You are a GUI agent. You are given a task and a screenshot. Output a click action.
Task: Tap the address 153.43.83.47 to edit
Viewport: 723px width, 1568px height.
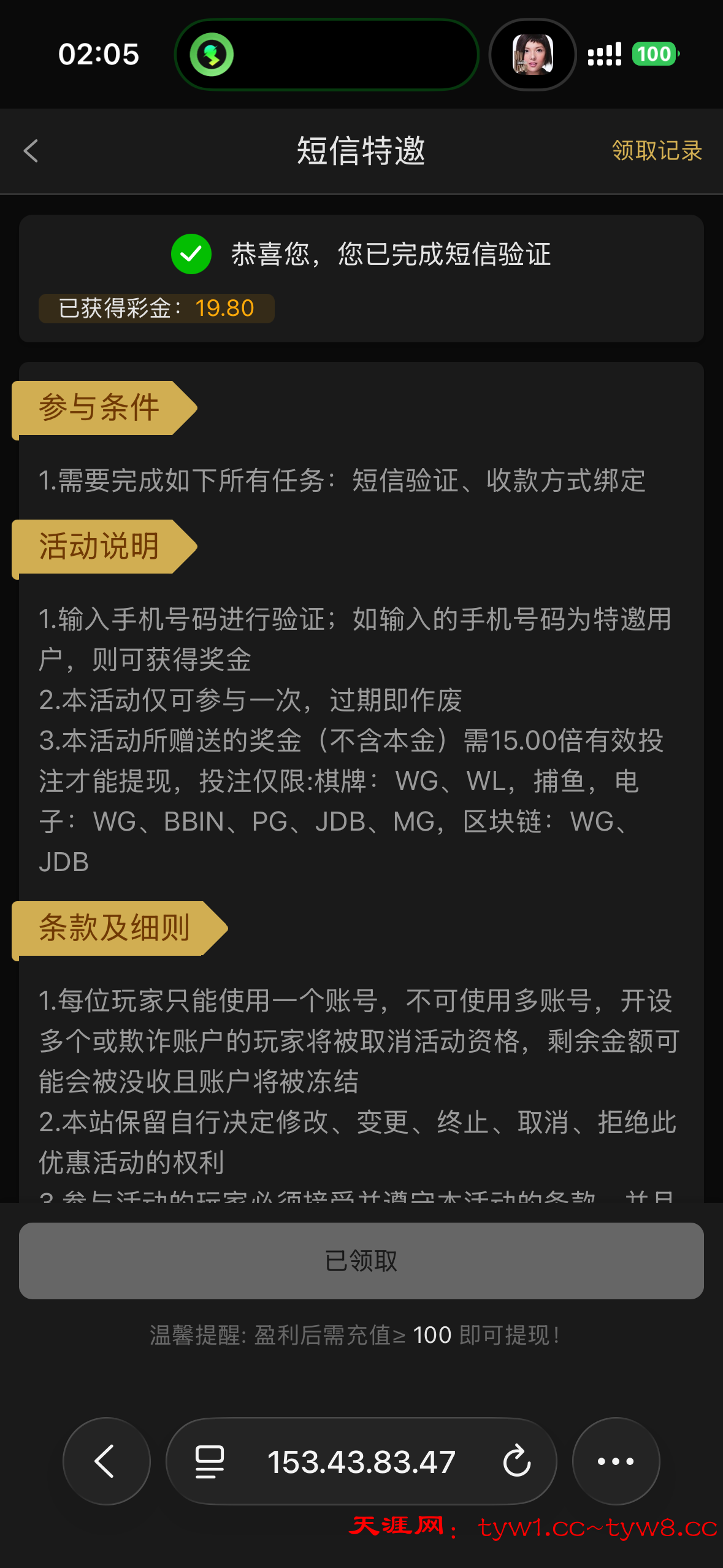(x=361, y=1461)
